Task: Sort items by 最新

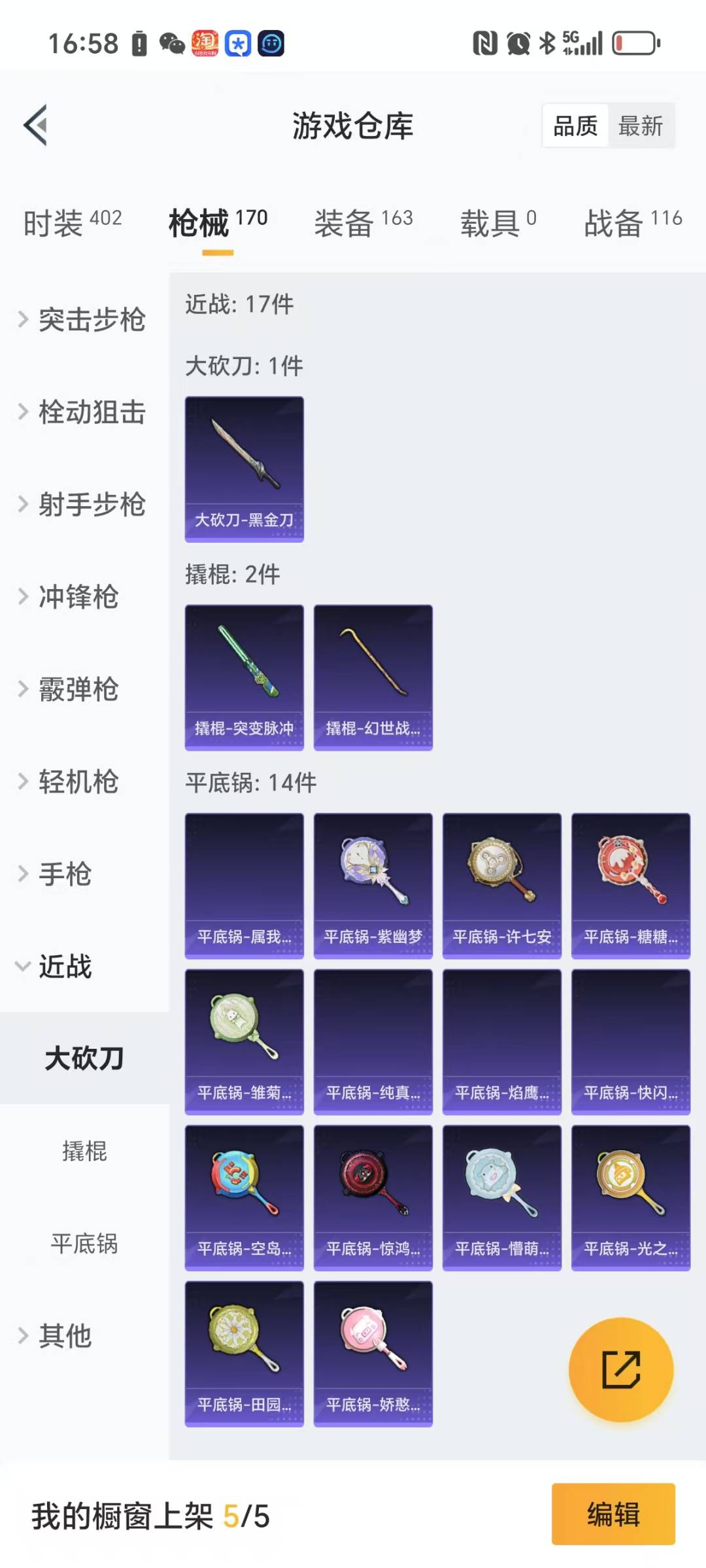Action: click(x=640, y=126)
